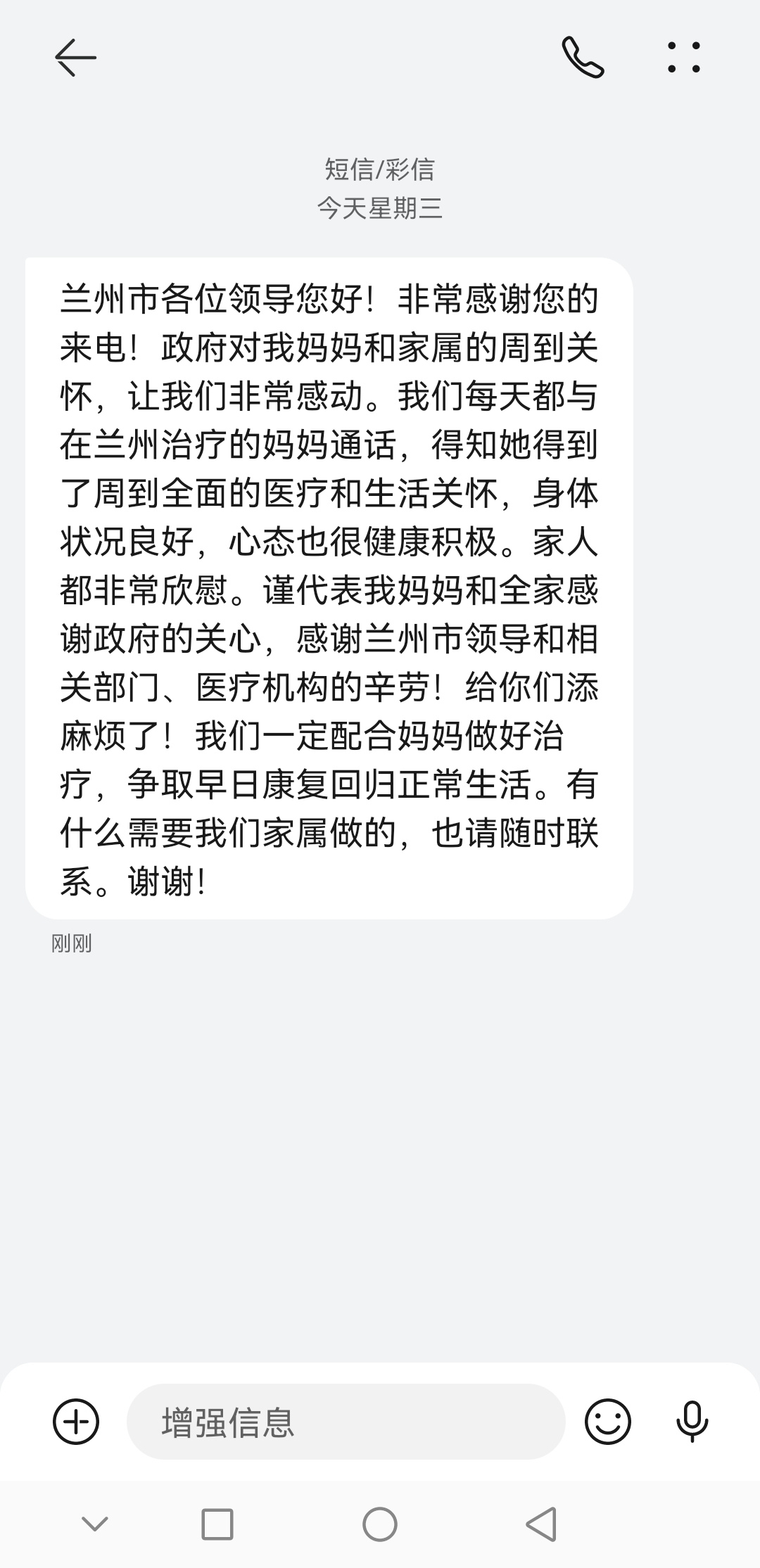Open the emoji picker
This screenshot has height=1568, width=760.
pos(607,1422)
